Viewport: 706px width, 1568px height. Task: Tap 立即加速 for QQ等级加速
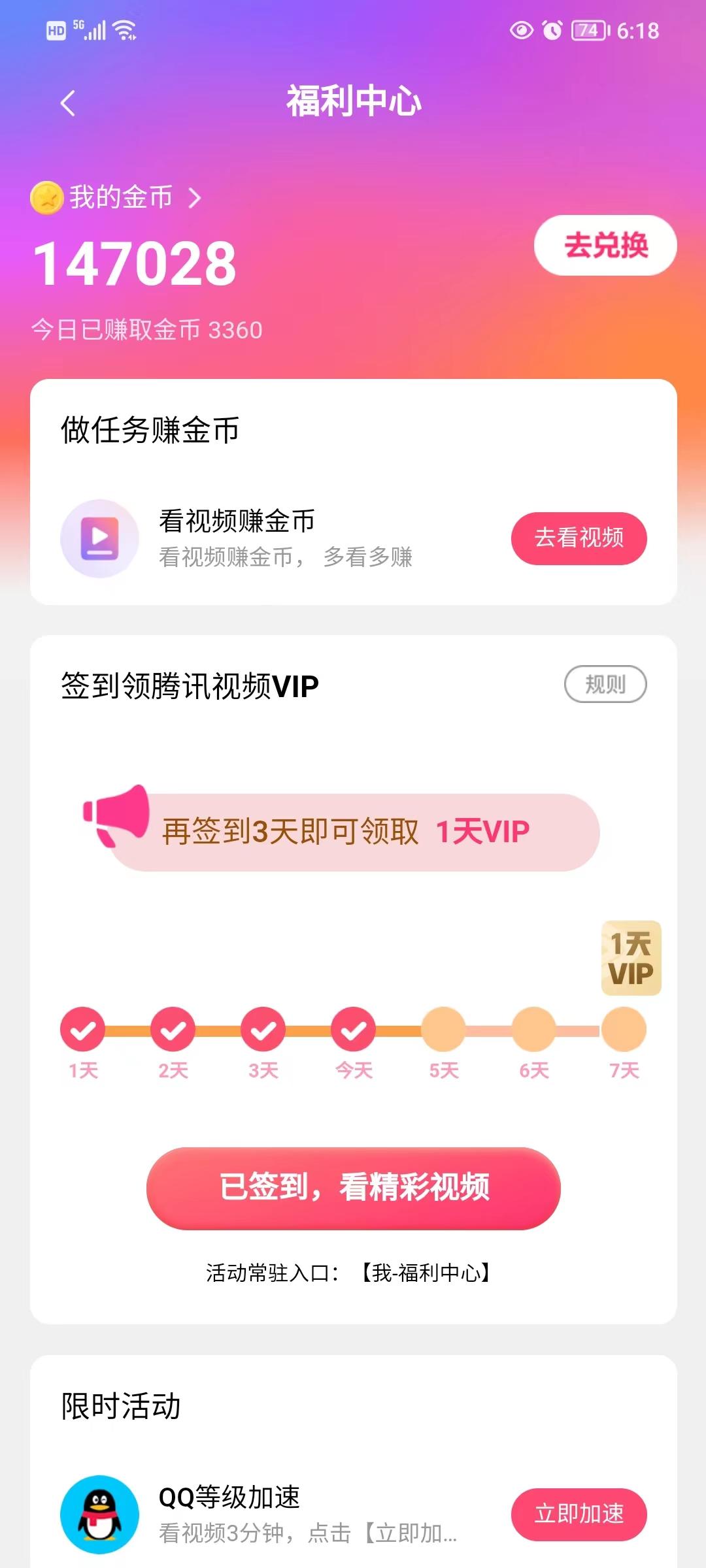[579, 1514]
